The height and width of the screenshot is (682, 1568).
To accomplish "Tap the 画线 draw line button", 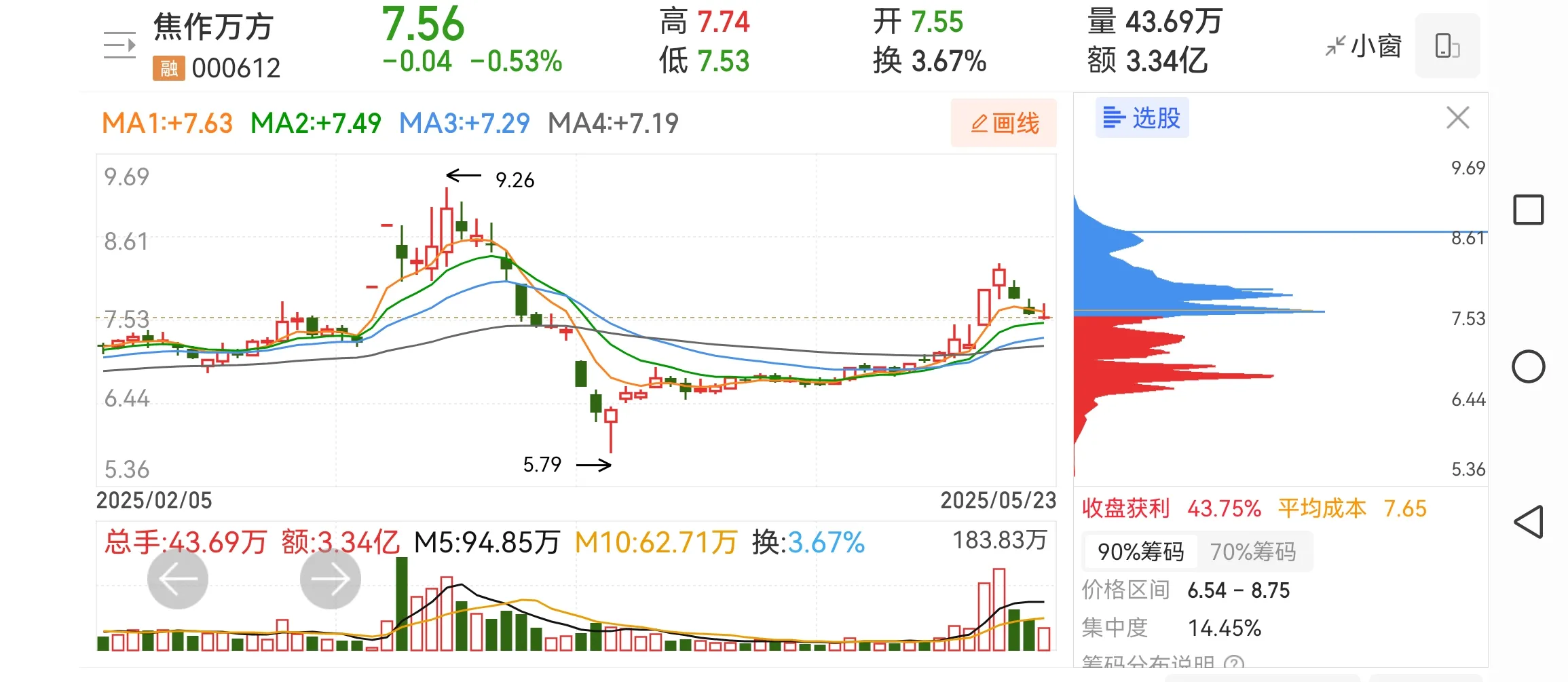I will click(x=1004, y=123).
